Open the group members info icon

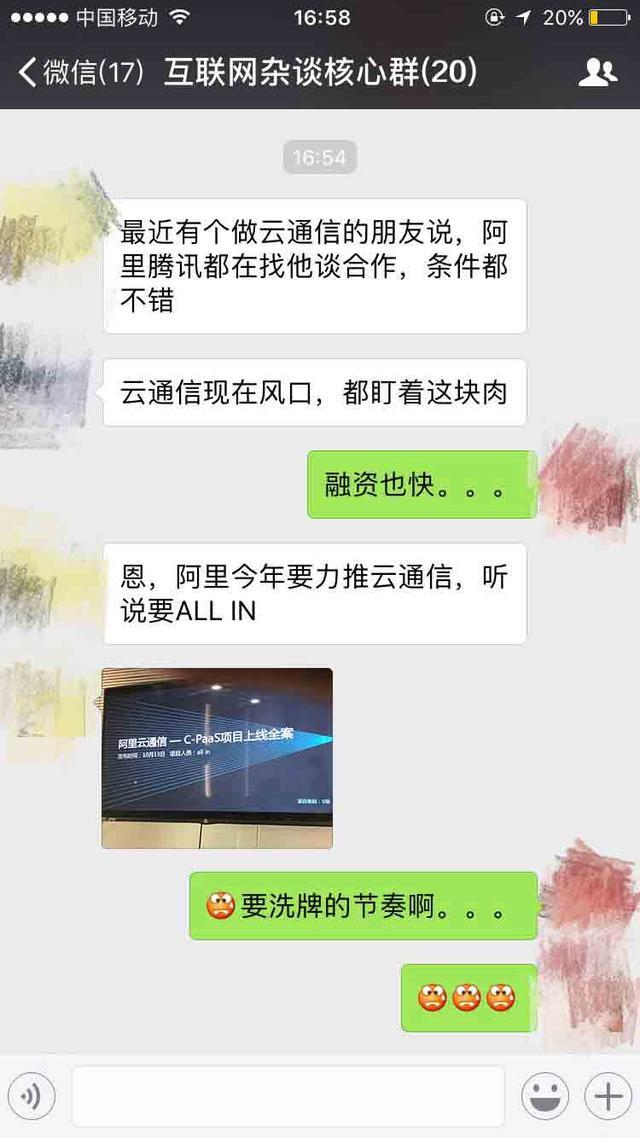(598, 72)
